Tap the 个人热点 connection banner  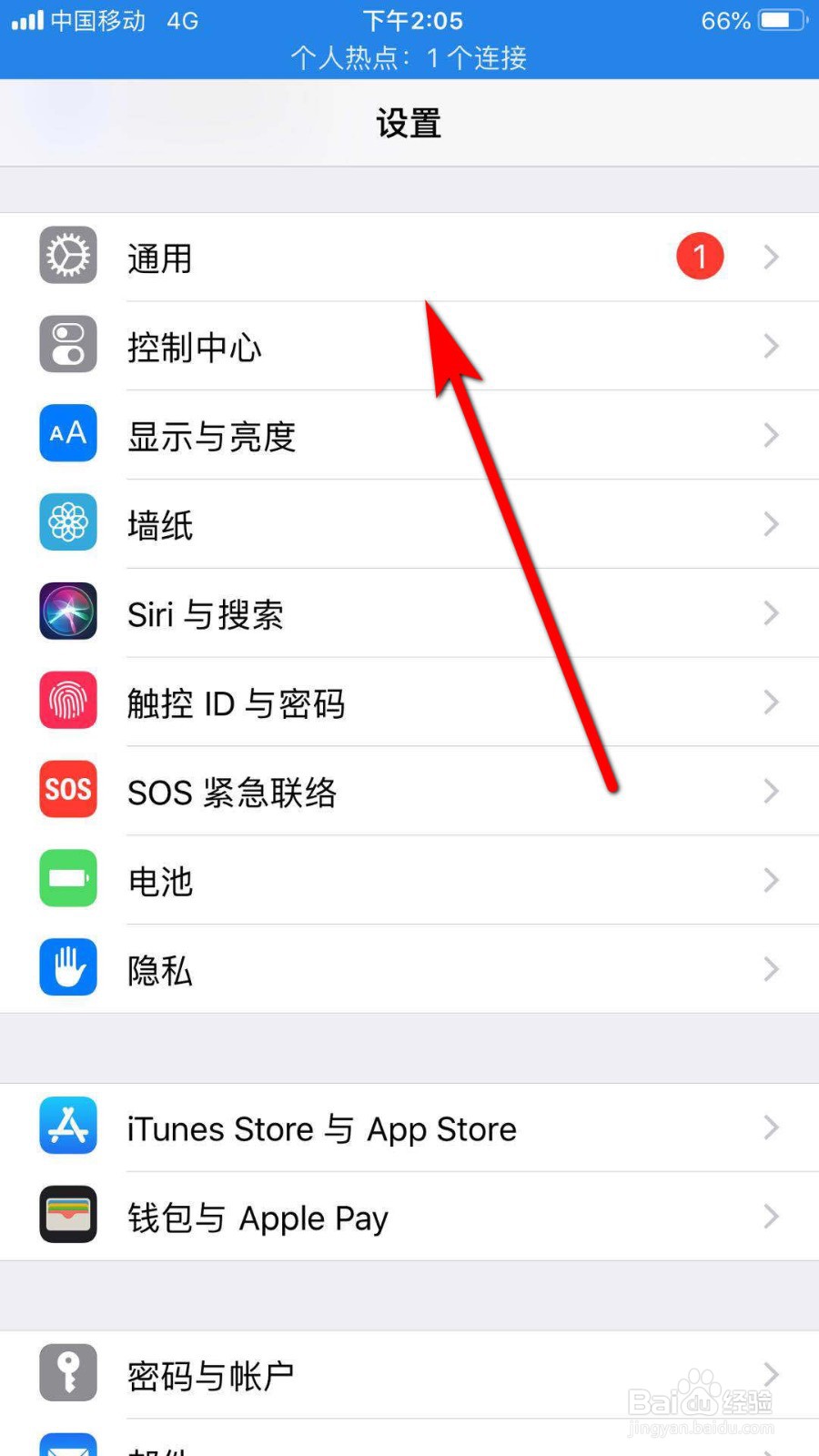click(x=409, y=58)
